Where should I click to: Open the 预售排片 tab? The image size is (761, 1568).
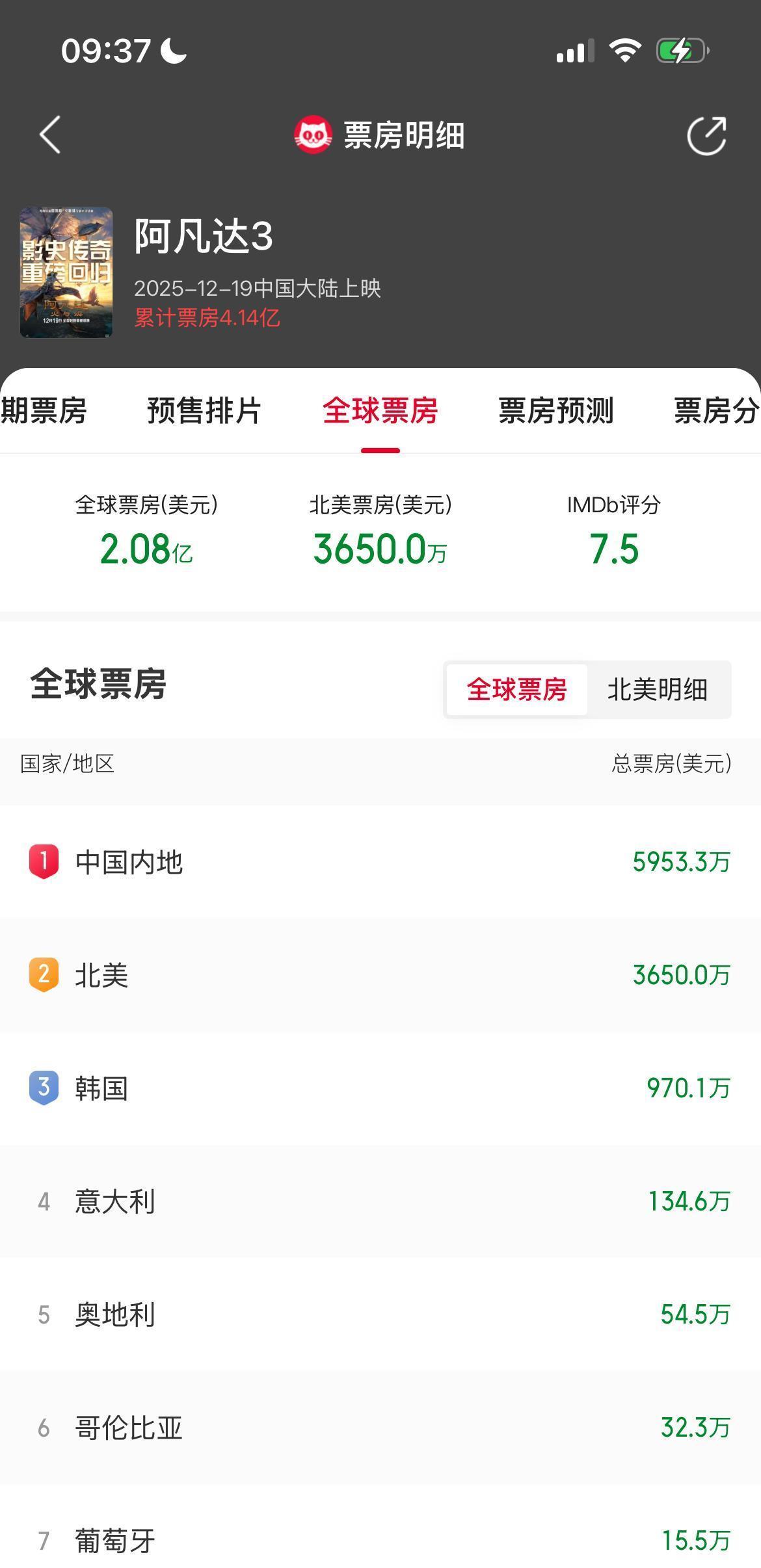(203, 411)
